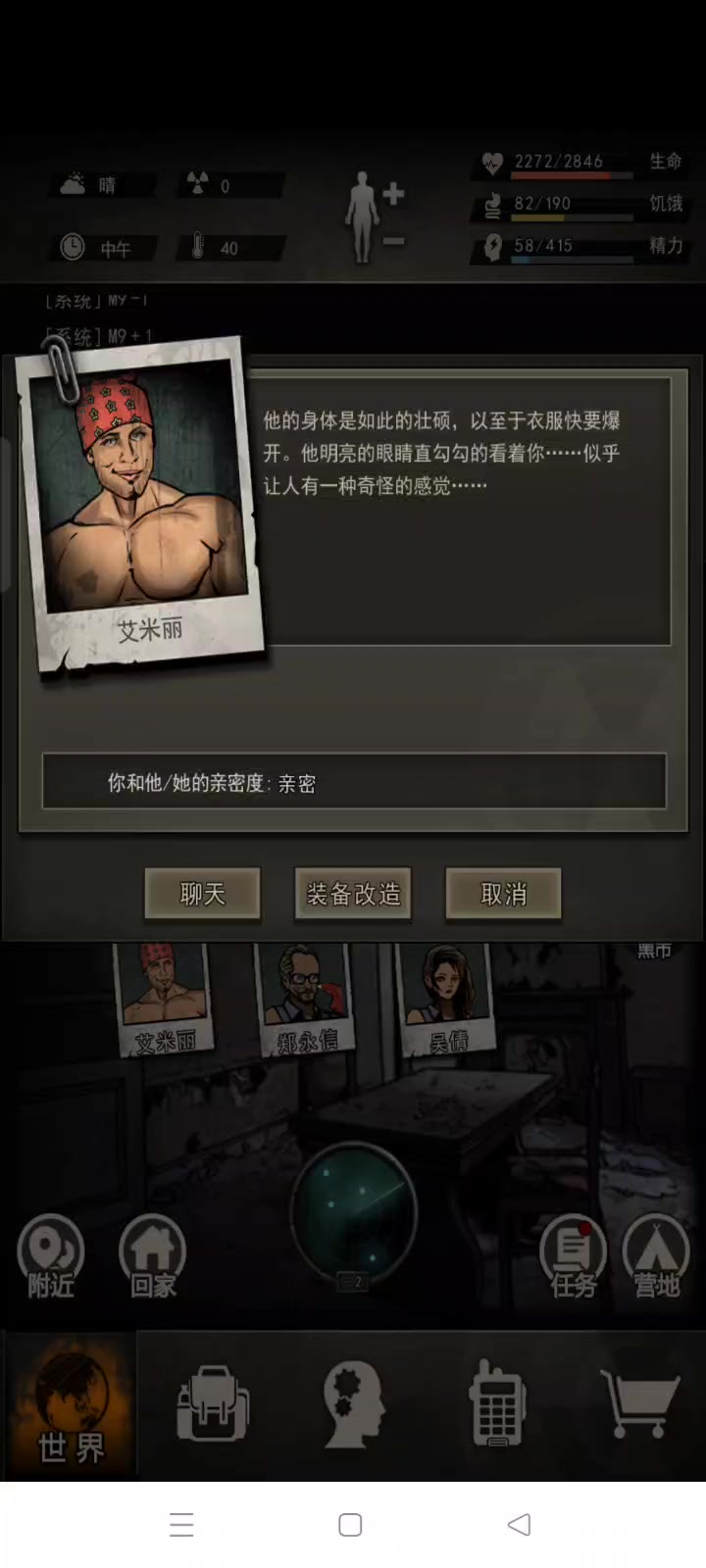Open 装备改造 equipment modification
This screenshot has height=1568, width=706.
[353, 894]
